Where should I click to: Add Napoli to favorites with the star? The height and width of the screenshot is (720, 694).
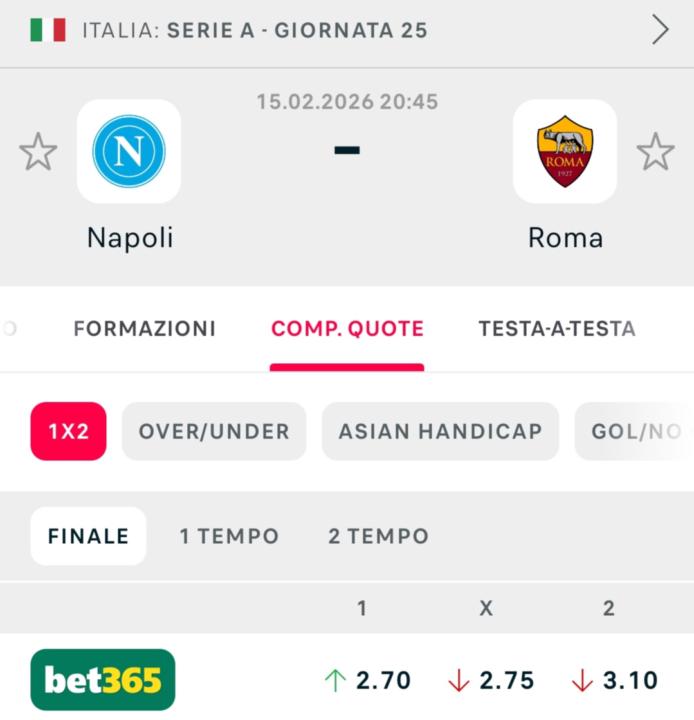click(x=38, y=152)
